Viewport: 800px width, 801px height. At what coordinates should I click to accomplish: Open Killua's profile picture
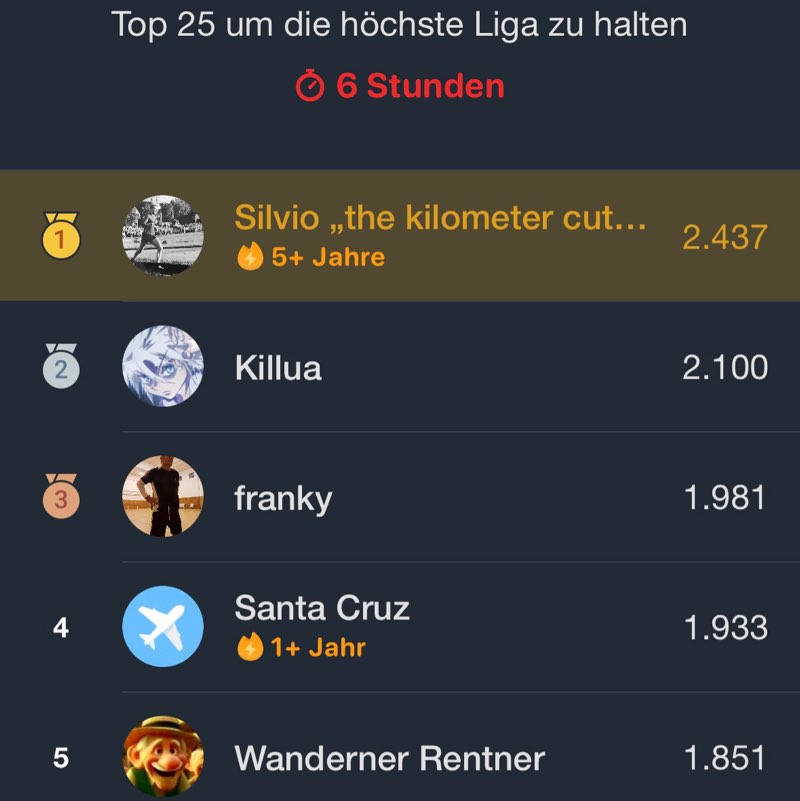point(163,366)
